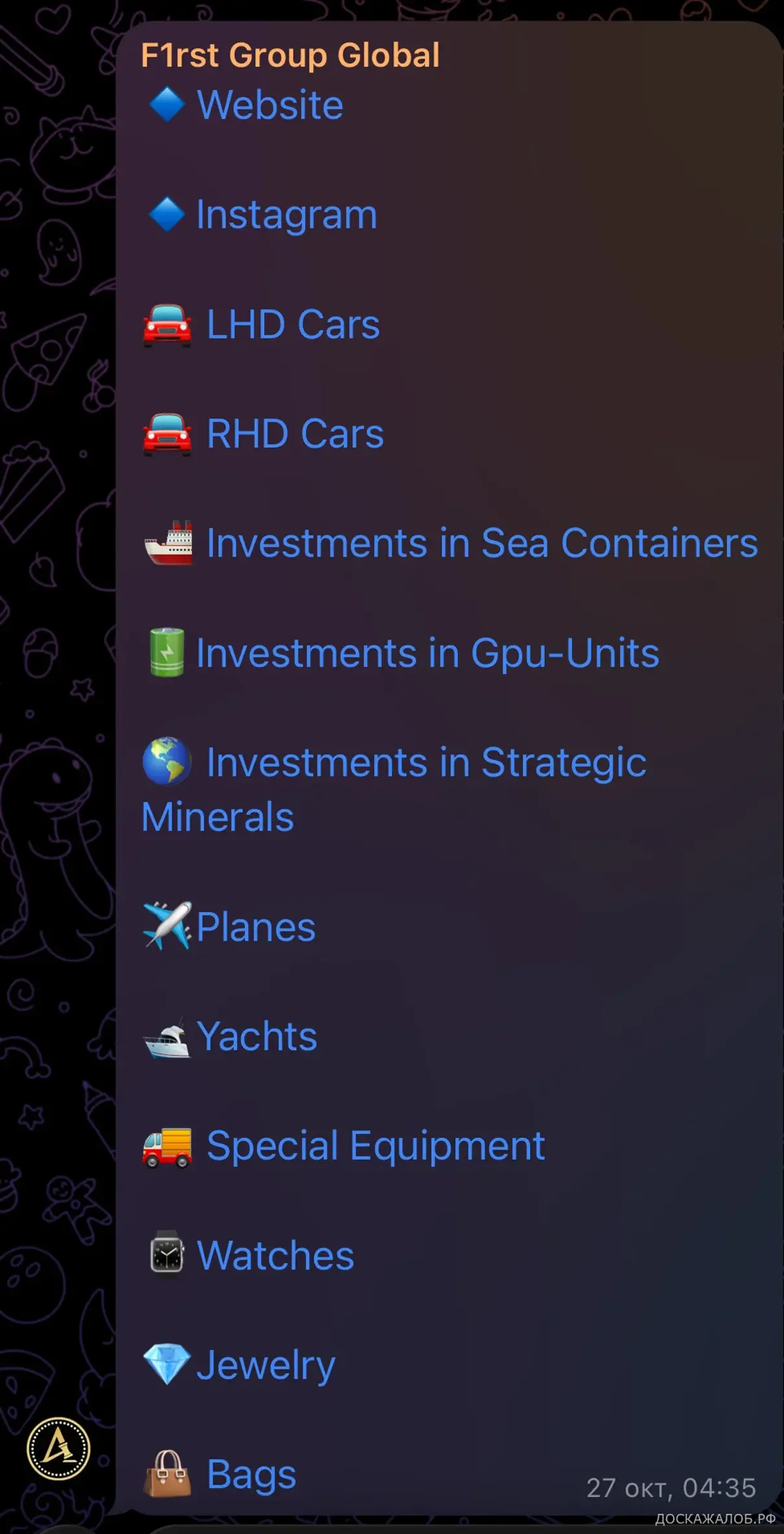Image resolution: width=784 pixels, height=1534 pixels.
Task: Tap the Investments in Gpu-Units link
Action: coord(427,653)
